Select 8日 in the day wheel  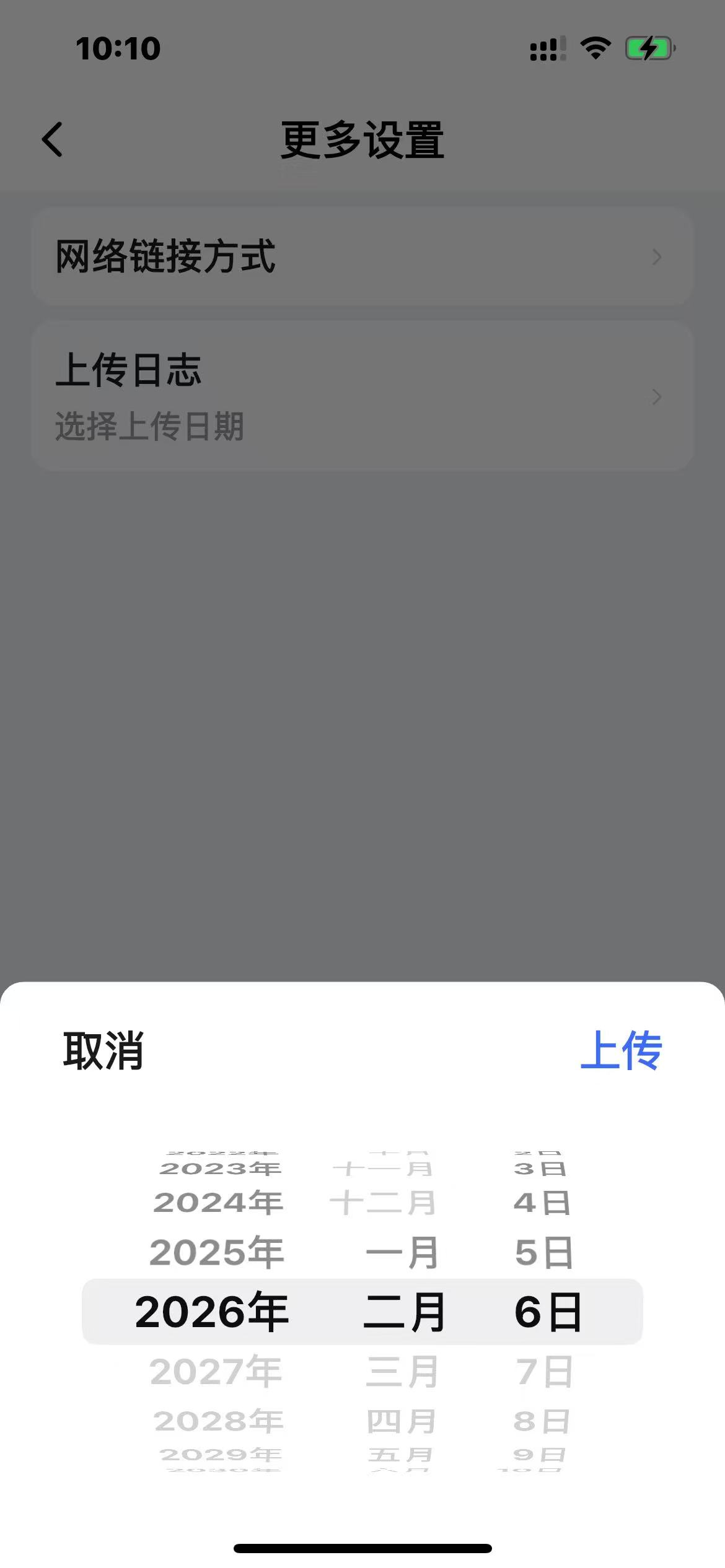pos(542,1421)
